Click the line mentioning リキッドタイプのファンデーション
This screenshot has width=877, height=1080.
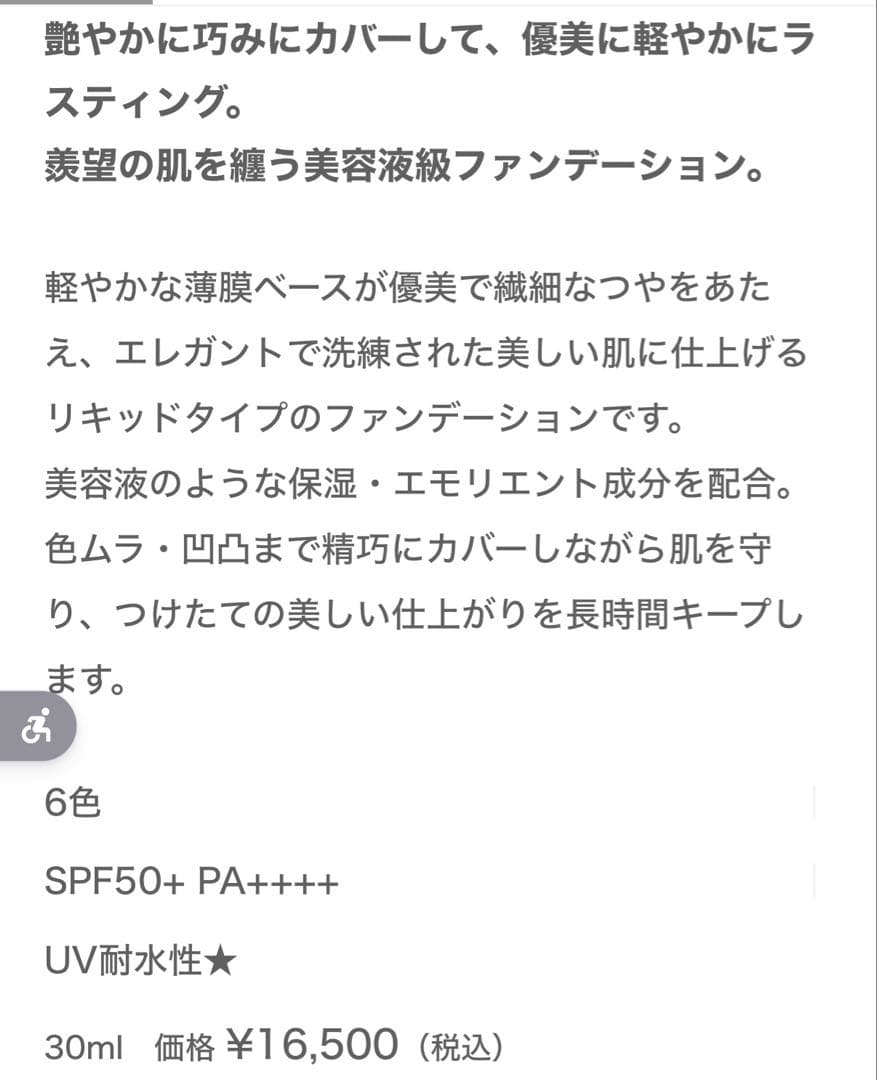tap(370, 414)
